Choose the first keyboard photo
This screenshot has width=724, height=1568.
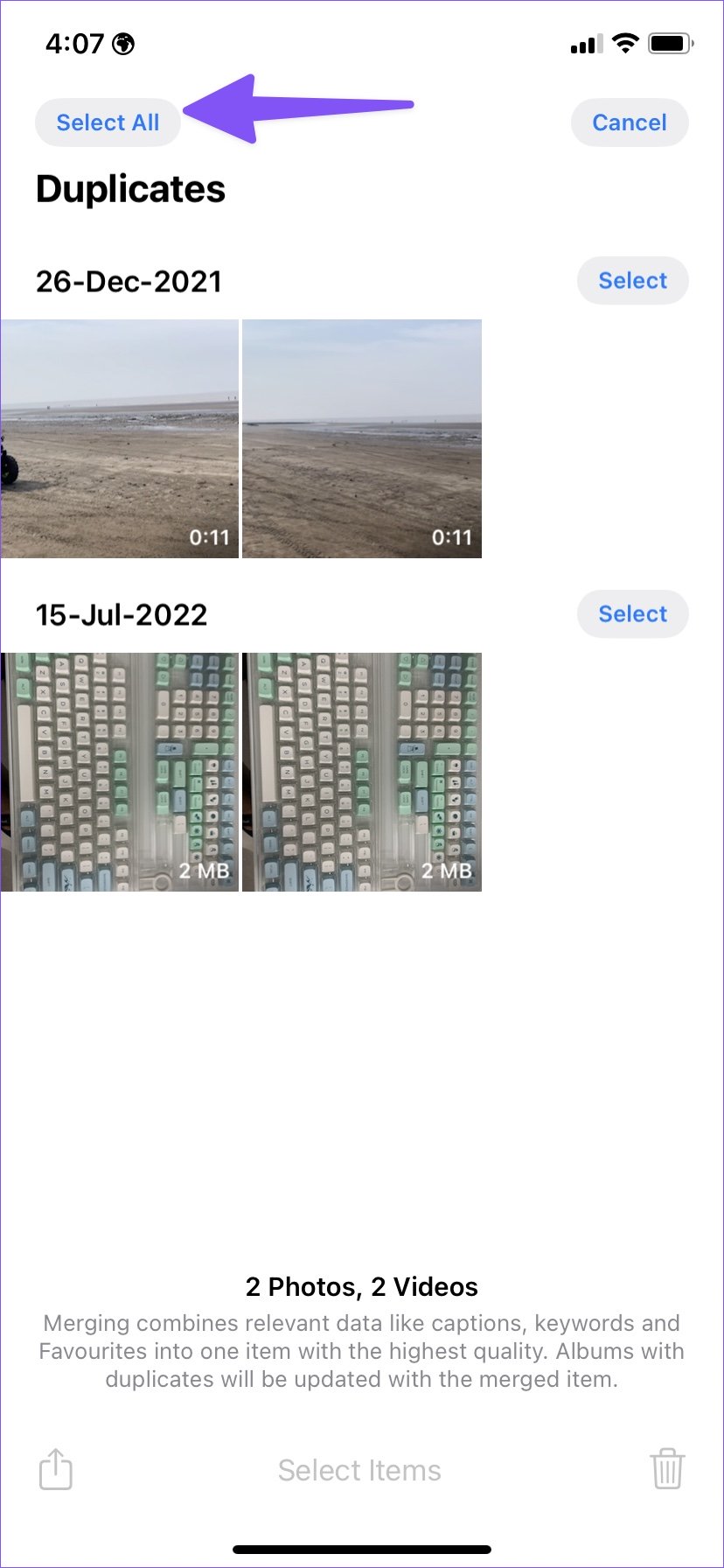[x=119, y=772]
